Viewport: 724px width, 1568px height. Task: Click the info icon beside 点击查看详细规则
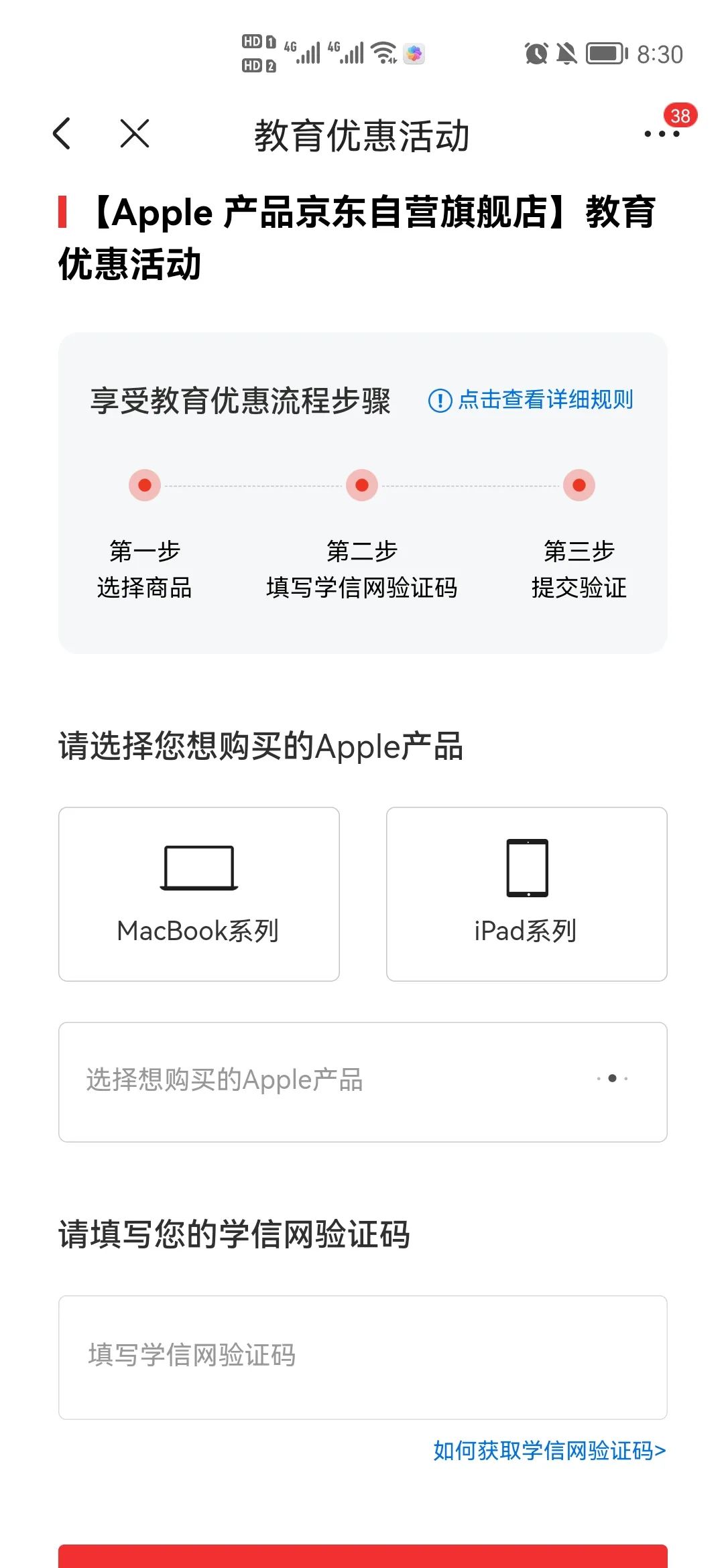point(440,401)
